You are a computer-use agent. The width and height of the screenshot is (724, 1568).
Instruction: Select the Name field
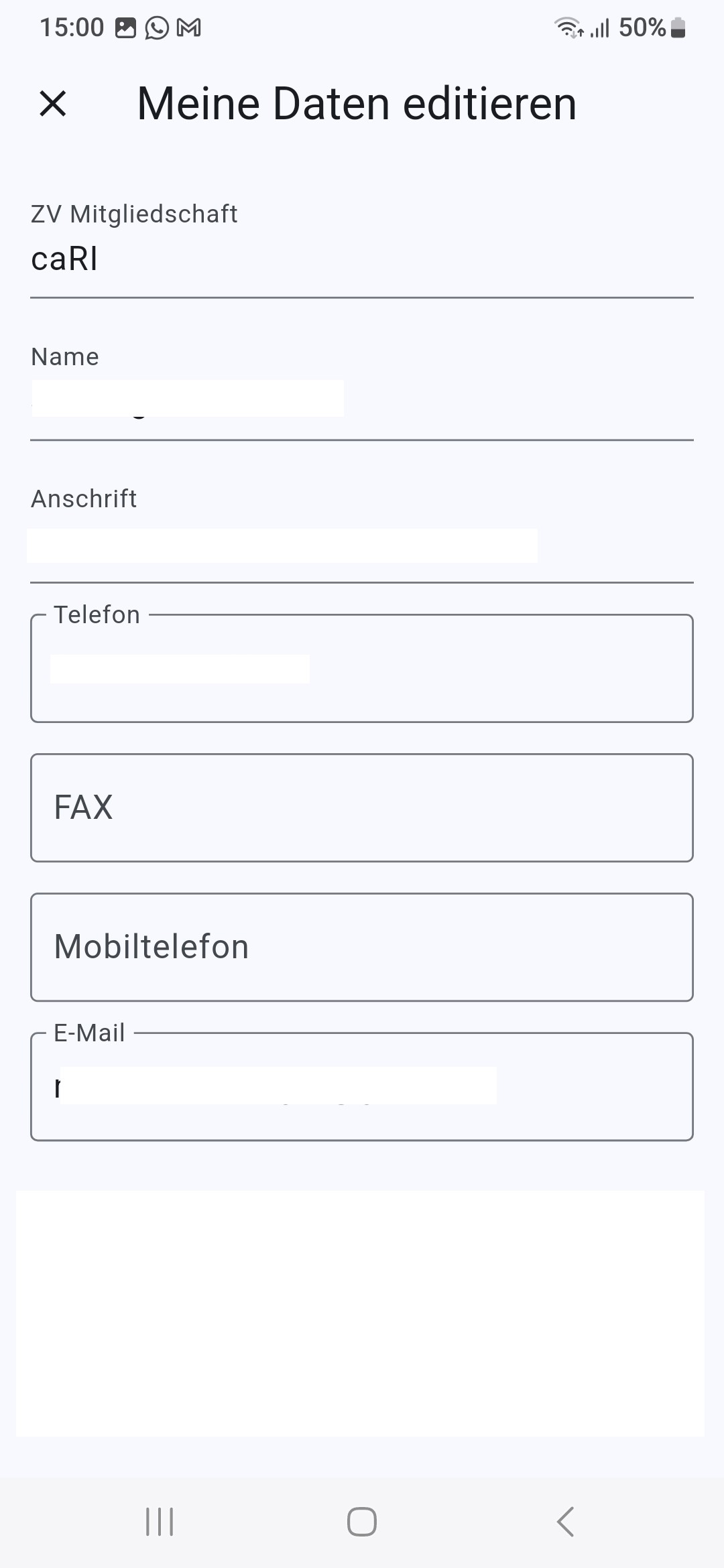coord(362,391)
